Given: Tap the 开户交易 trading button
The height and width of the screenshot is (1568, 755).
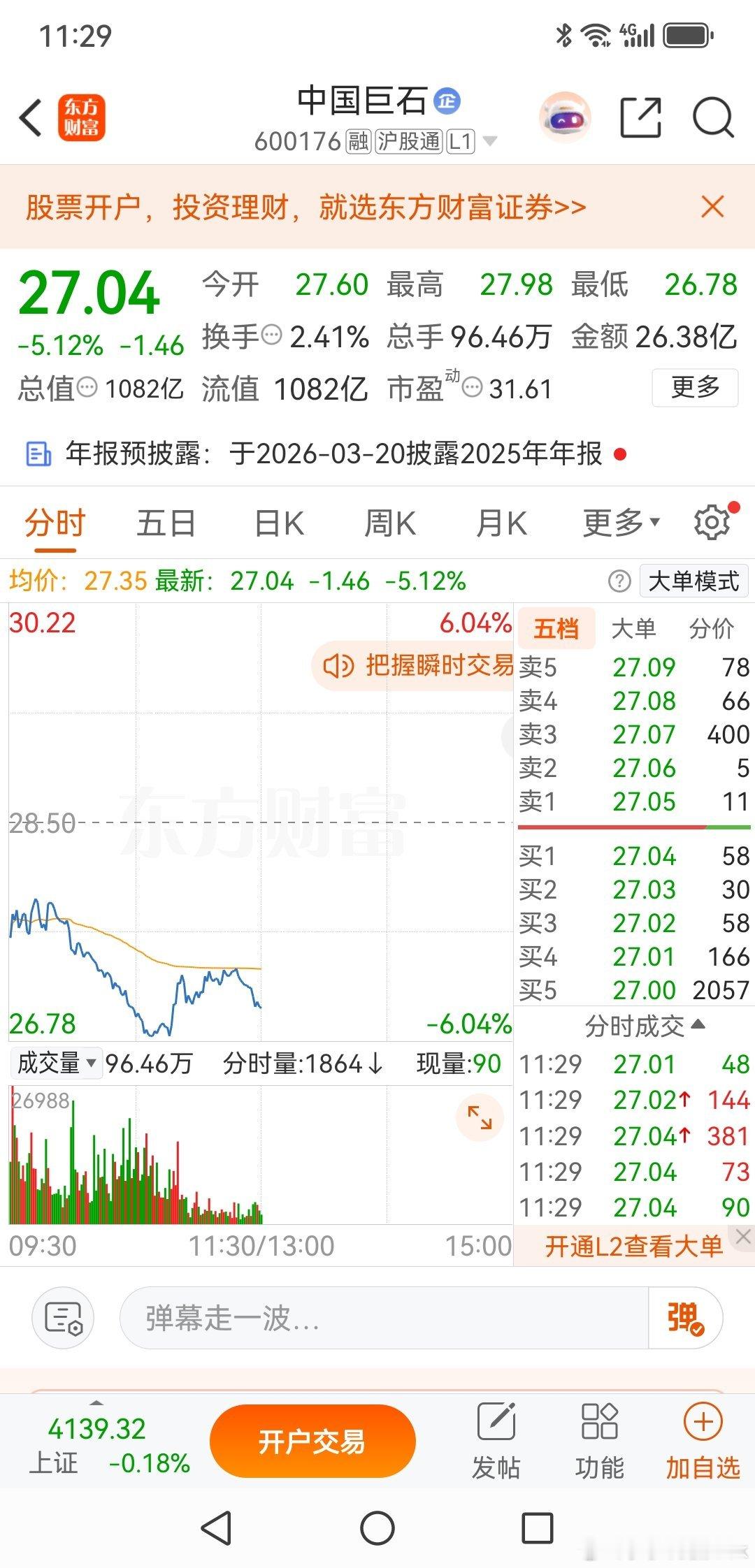Looking at the screenshot, I should pos(312,1439).
